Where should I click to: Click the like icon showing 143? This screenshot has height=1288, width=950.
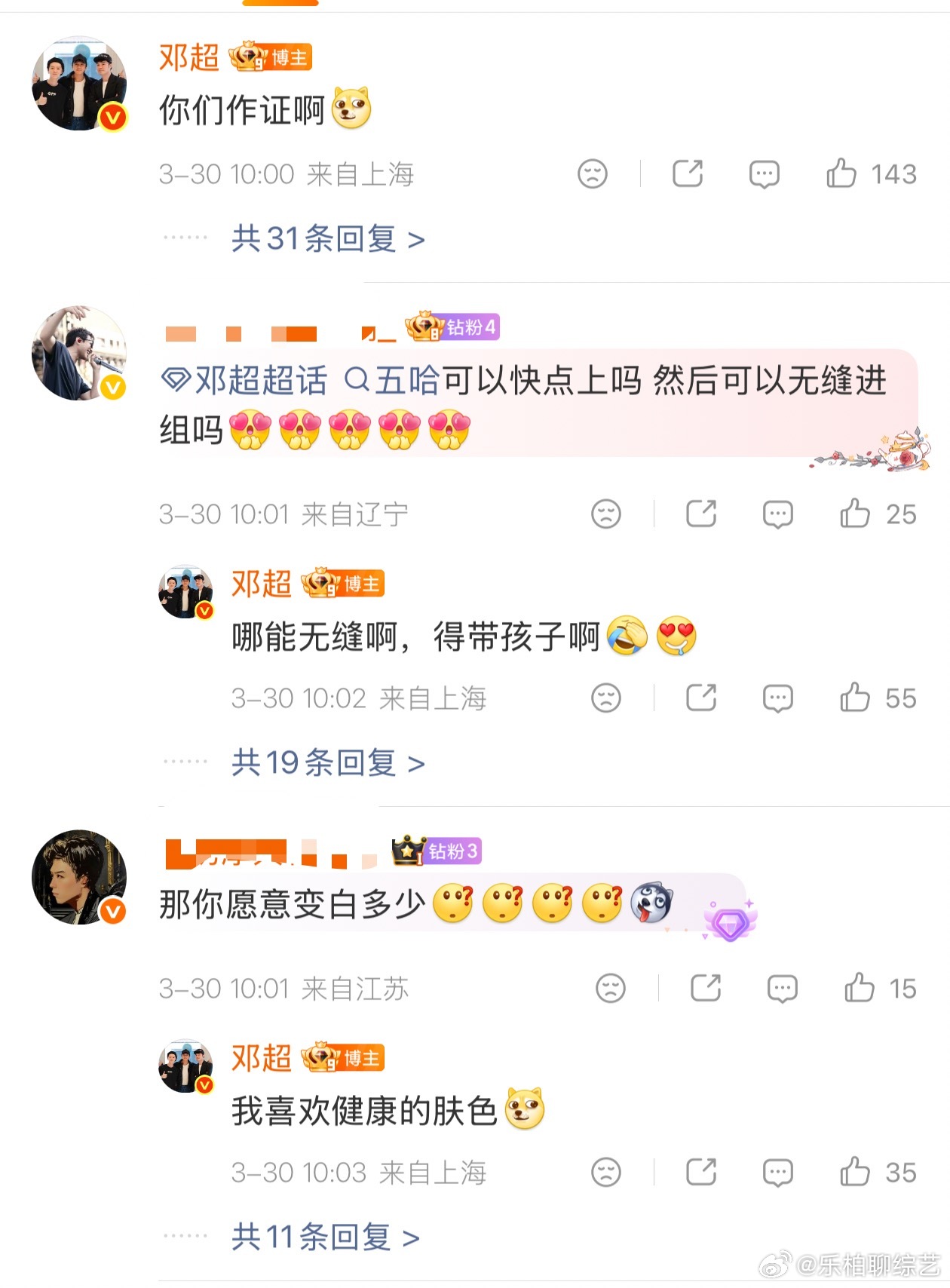[841, 173]
